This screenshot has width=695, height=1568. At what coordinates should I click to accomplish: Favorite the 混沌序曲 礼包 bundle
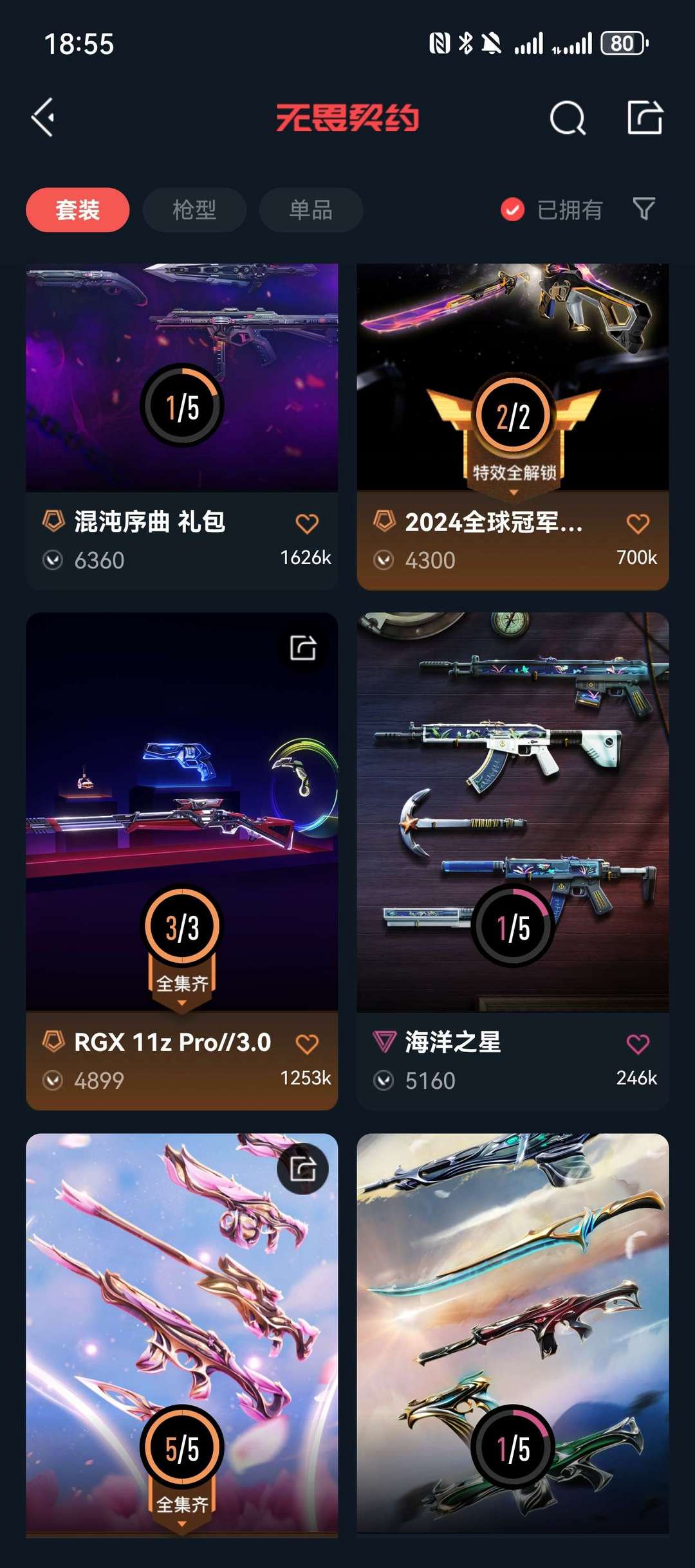click(x=307, y=524)
